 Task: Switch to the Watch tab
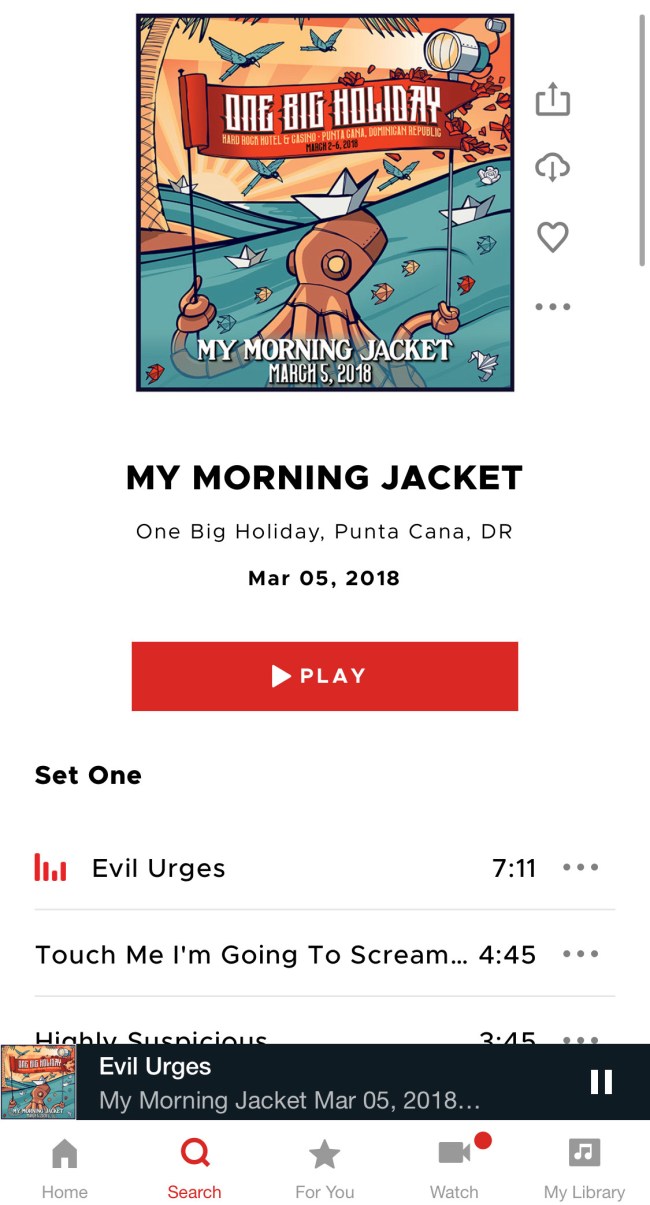point(454,1168)
